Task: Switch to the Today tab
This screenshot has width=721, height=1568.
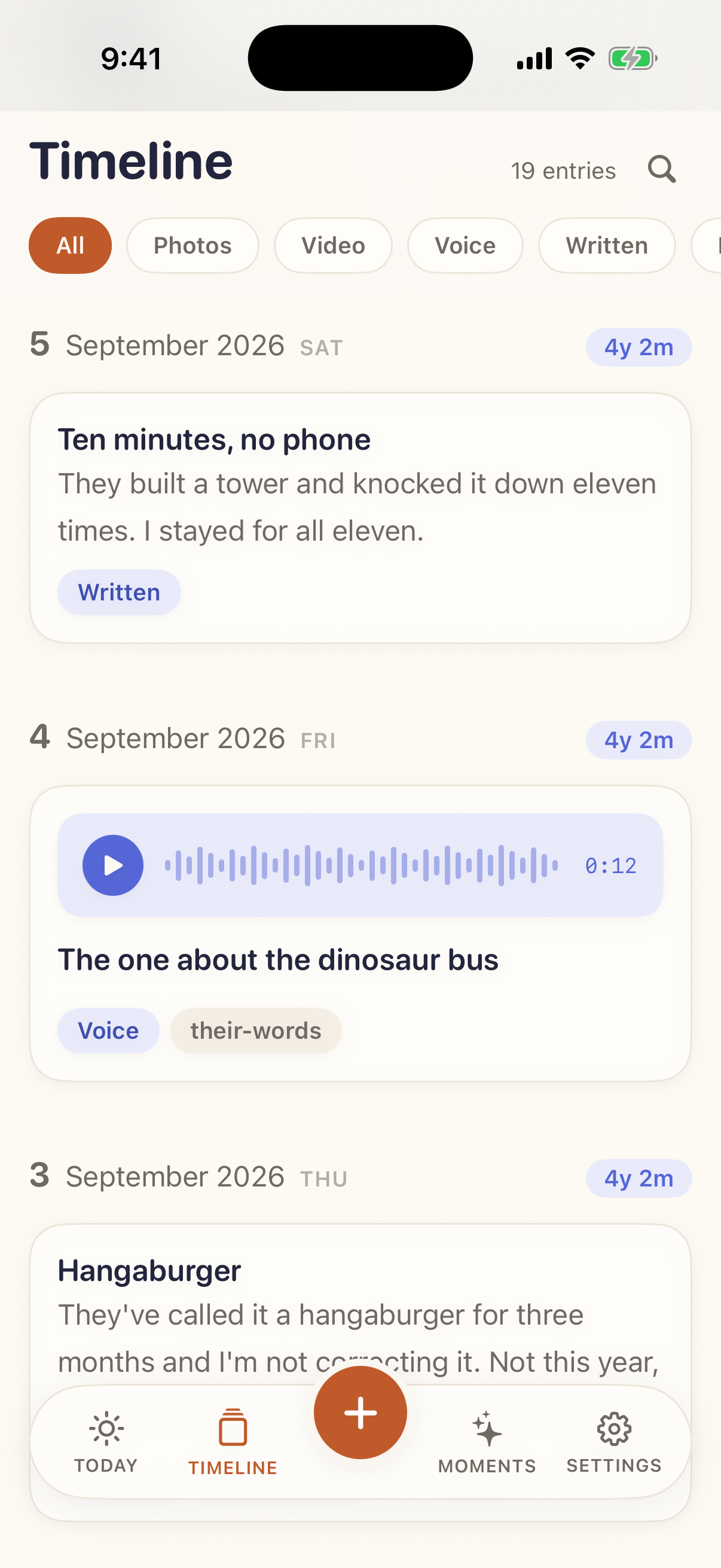Action: click(106, 1442)
